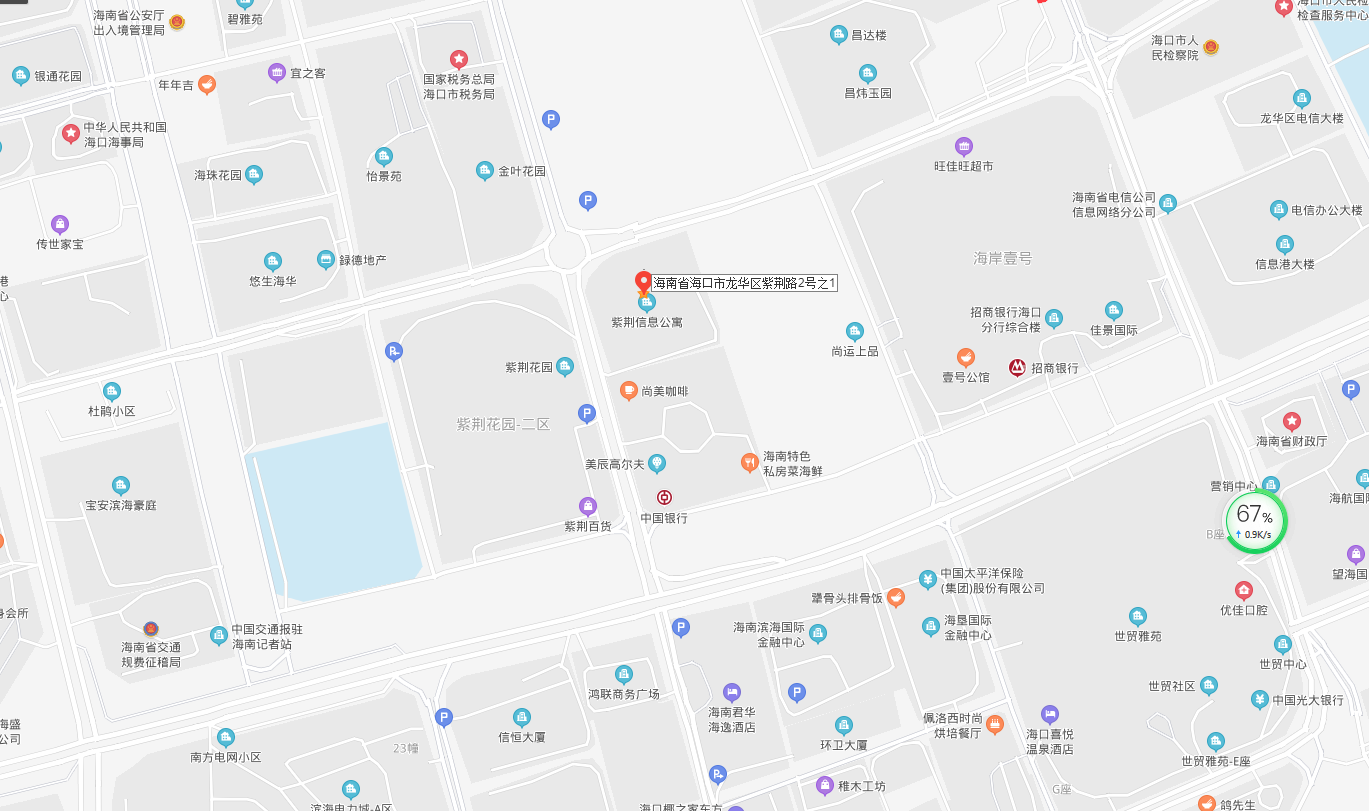Open the 紫荆百货 shopping marker
Image resolution: width=1369 pixels, height=811 pixels.
(x=588, y=506)
